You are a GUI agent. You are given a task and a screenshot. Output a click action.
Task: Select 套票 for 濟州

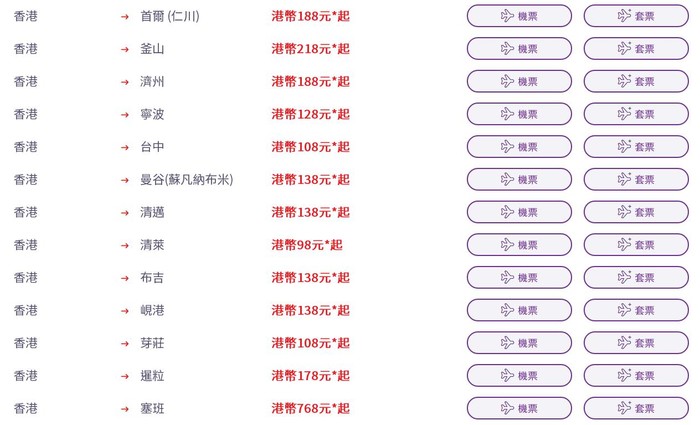[636, 82]
